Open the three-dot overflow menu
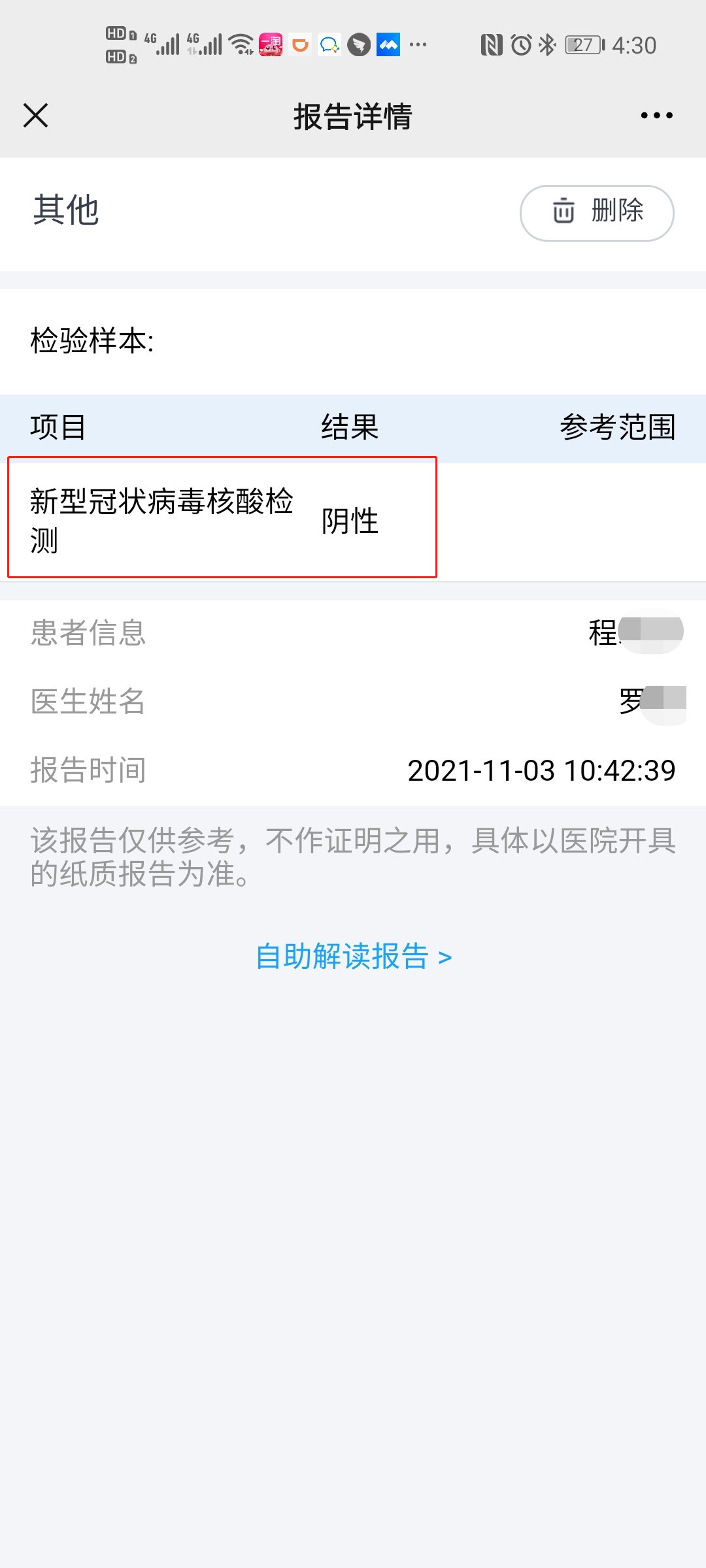 656,116
